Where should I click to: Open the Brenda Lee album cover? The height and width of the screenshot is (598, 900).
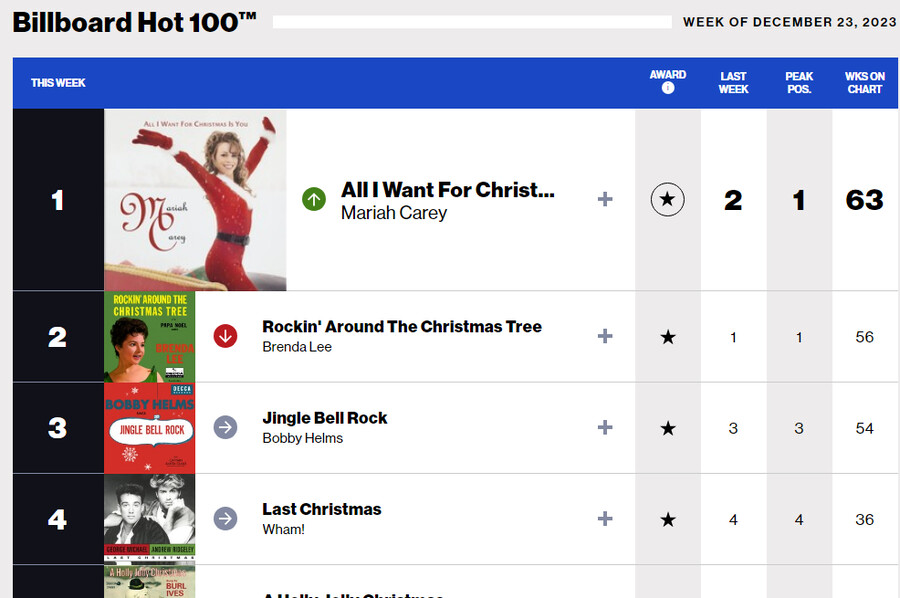(x=150, y=337)
